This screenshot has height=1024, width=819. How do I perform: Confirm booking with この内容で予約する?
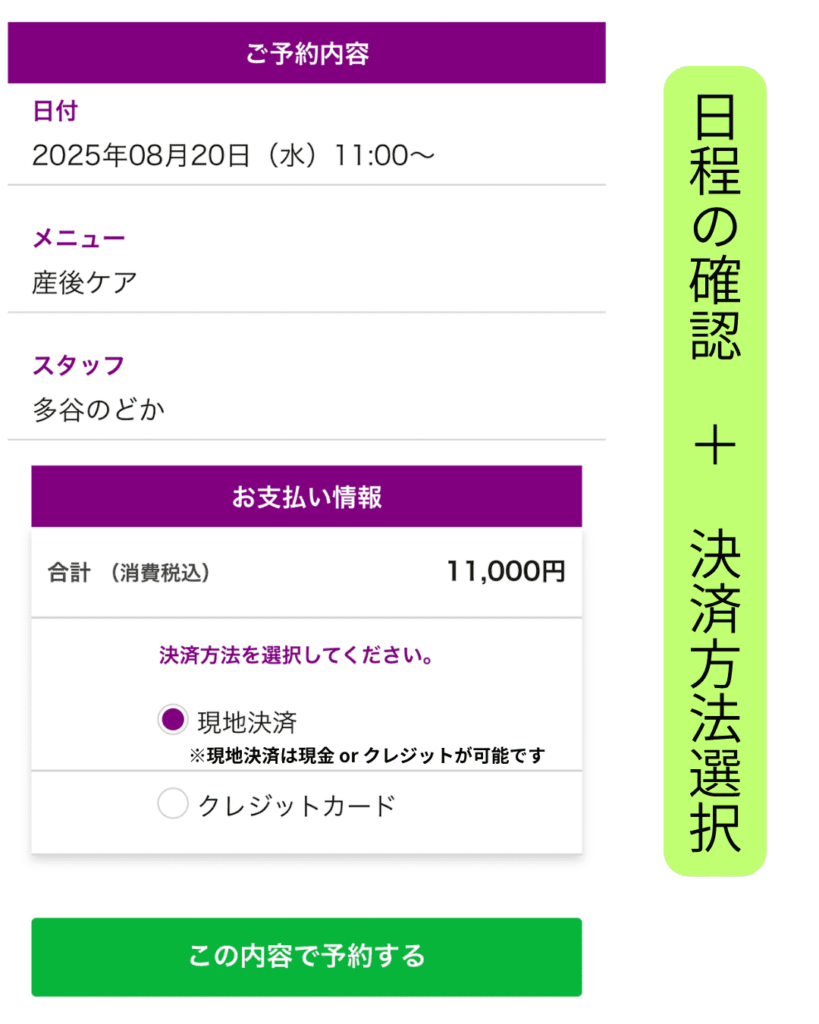click(x=306, y=956)
